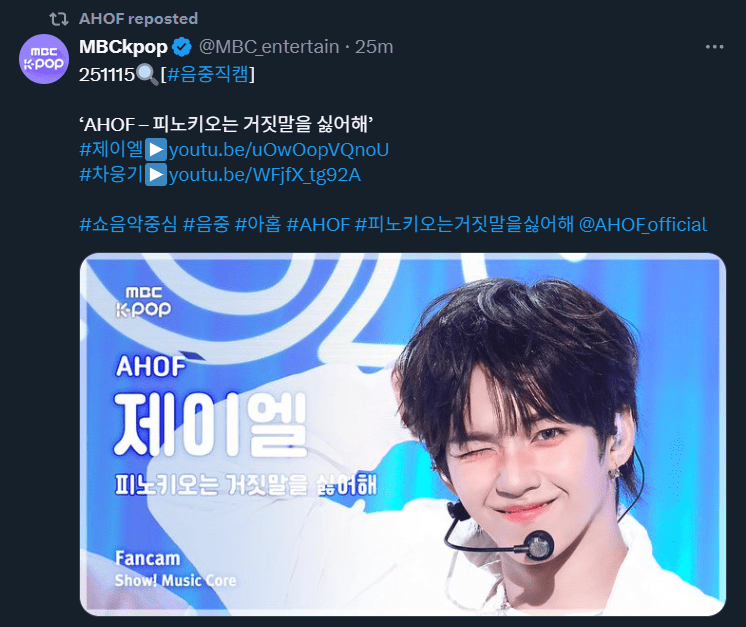
Task: Open the #피노키오는거짓말을싫어해 hashtag
Action: (x=465, y=224)
